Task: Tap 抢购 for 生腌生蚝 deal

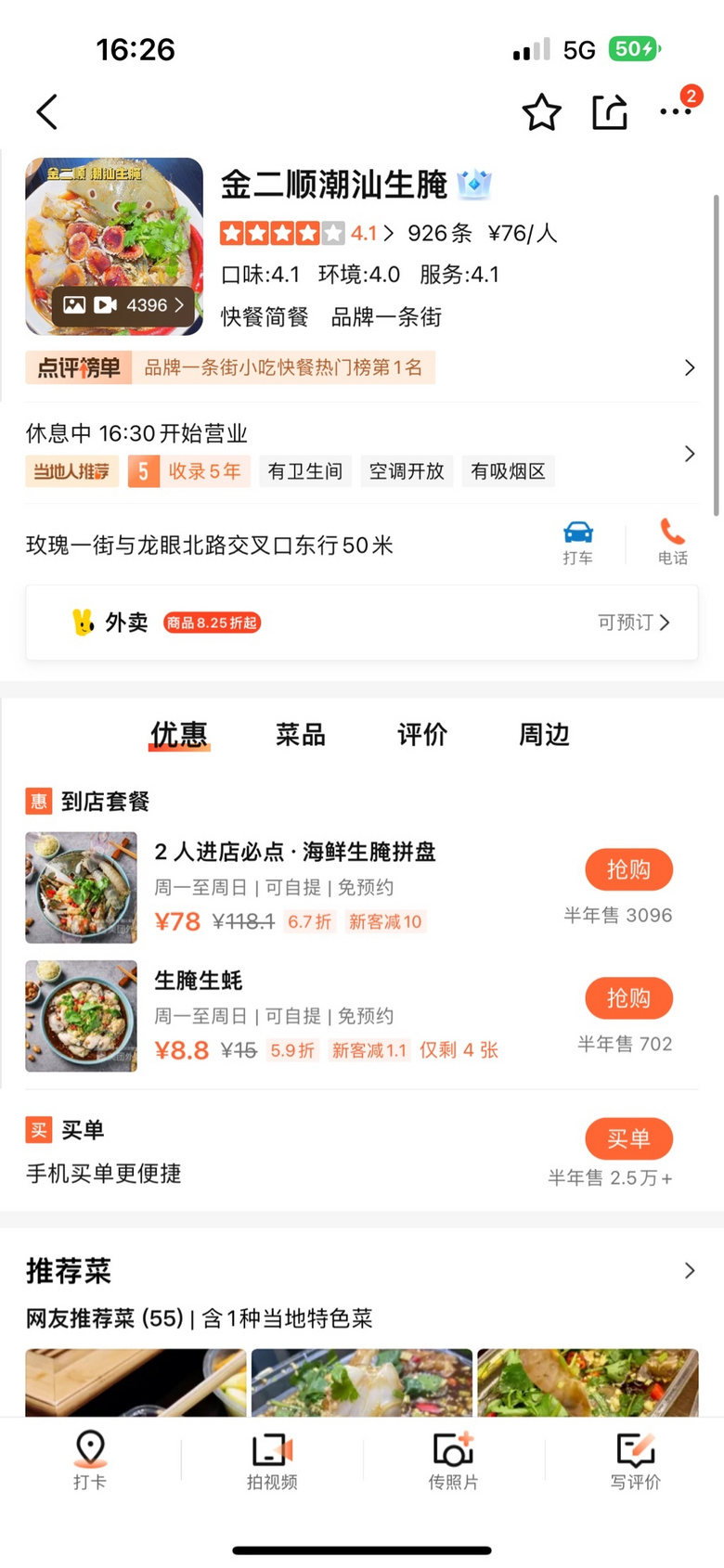Action: point(628,998)
